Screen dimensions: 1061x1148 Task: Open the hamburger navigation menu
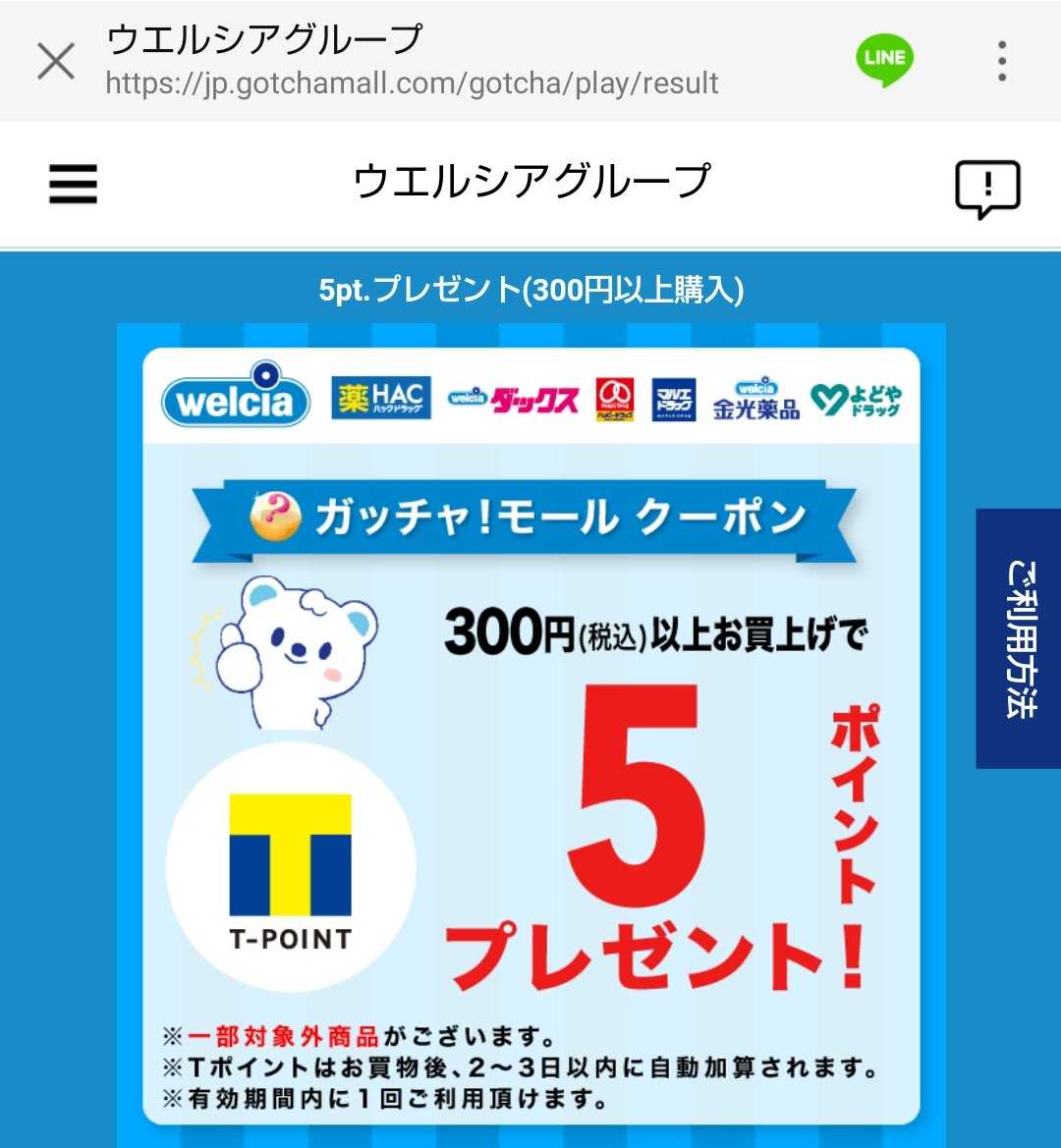[74, 184]
